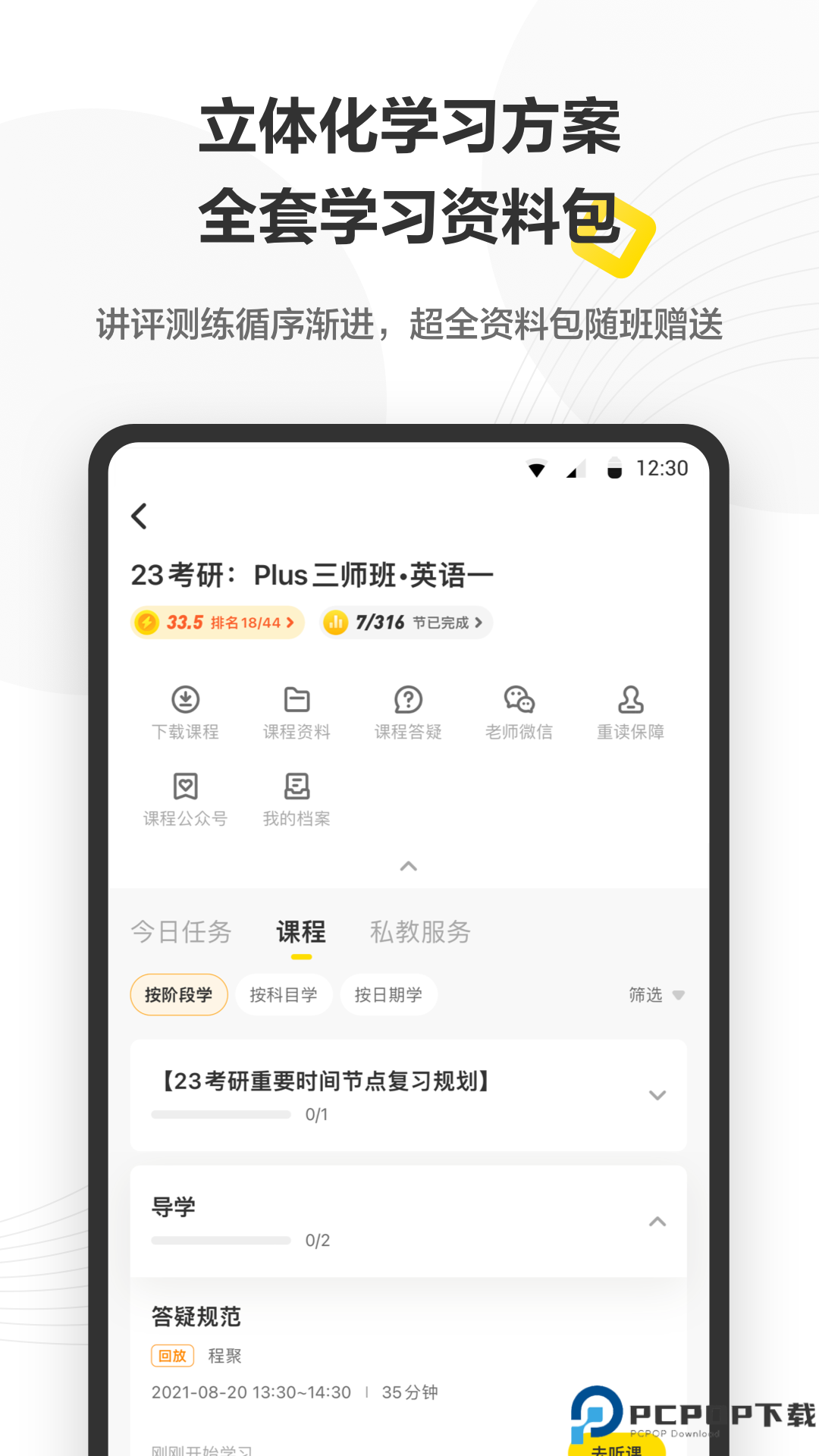Tap the 7/316 节已完成 badge
This screenshot has height=1456, width=819.
click(406, 622)
